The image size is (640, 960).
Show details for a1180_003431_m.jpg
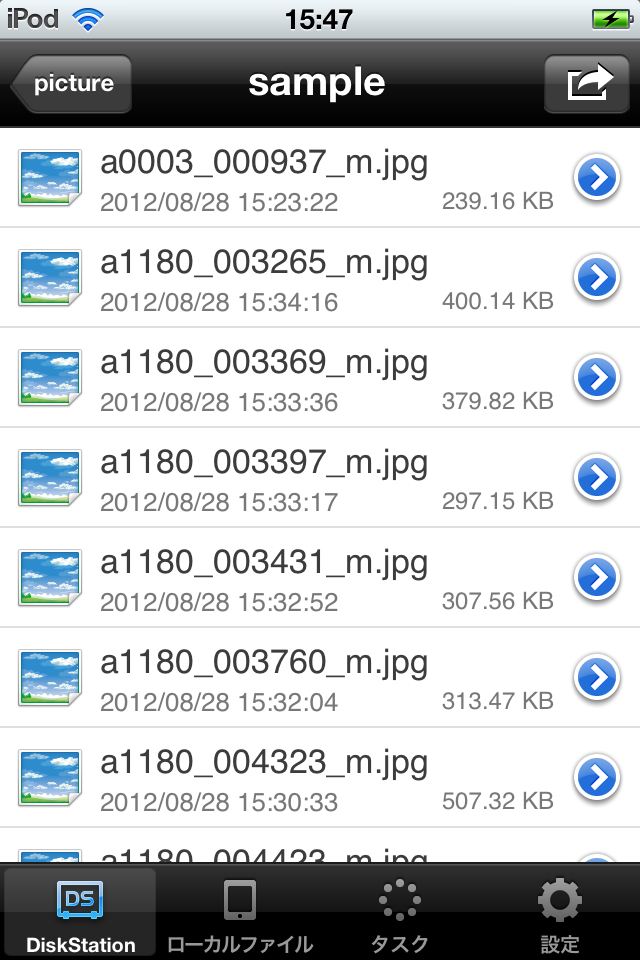[x=597, y=578]
